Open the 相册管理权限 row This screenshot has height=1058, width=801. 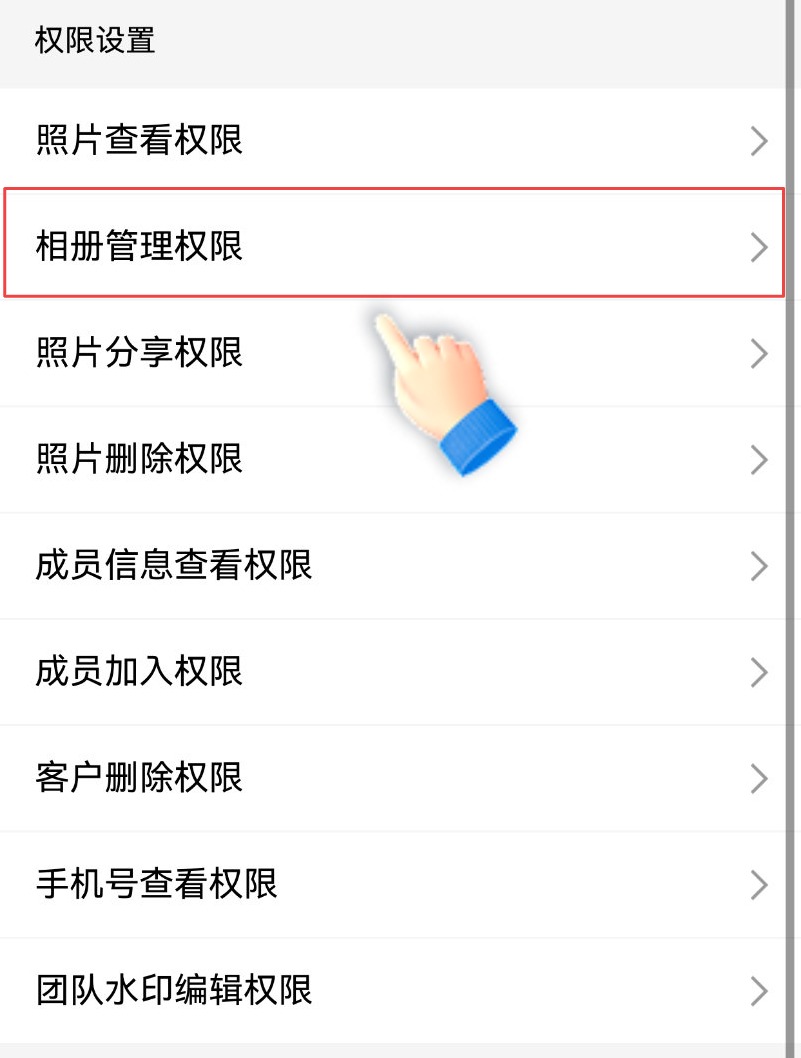(393, 246)
